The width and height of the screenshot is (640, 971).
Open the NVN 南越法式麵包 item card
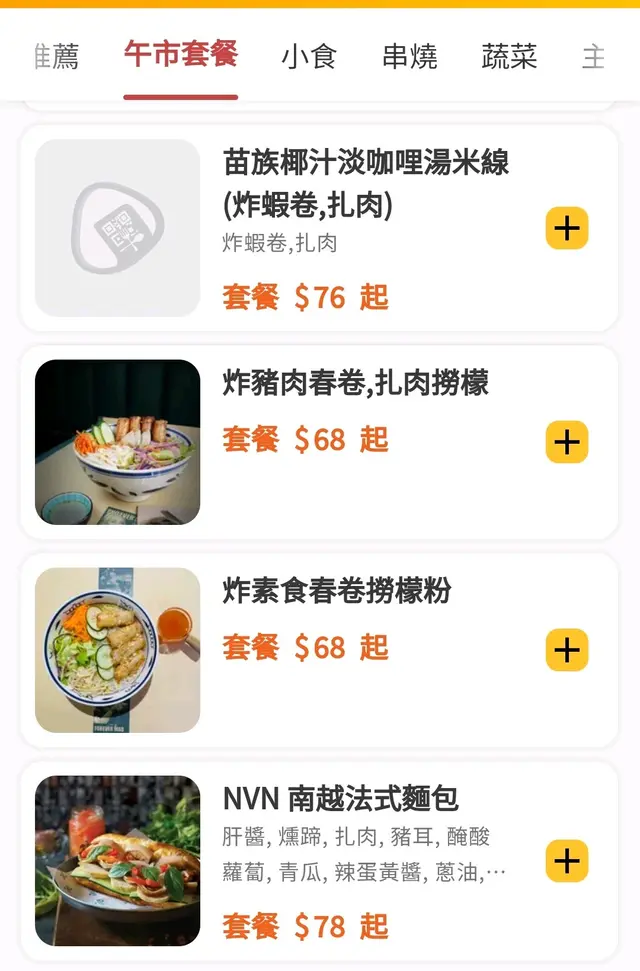340,799
